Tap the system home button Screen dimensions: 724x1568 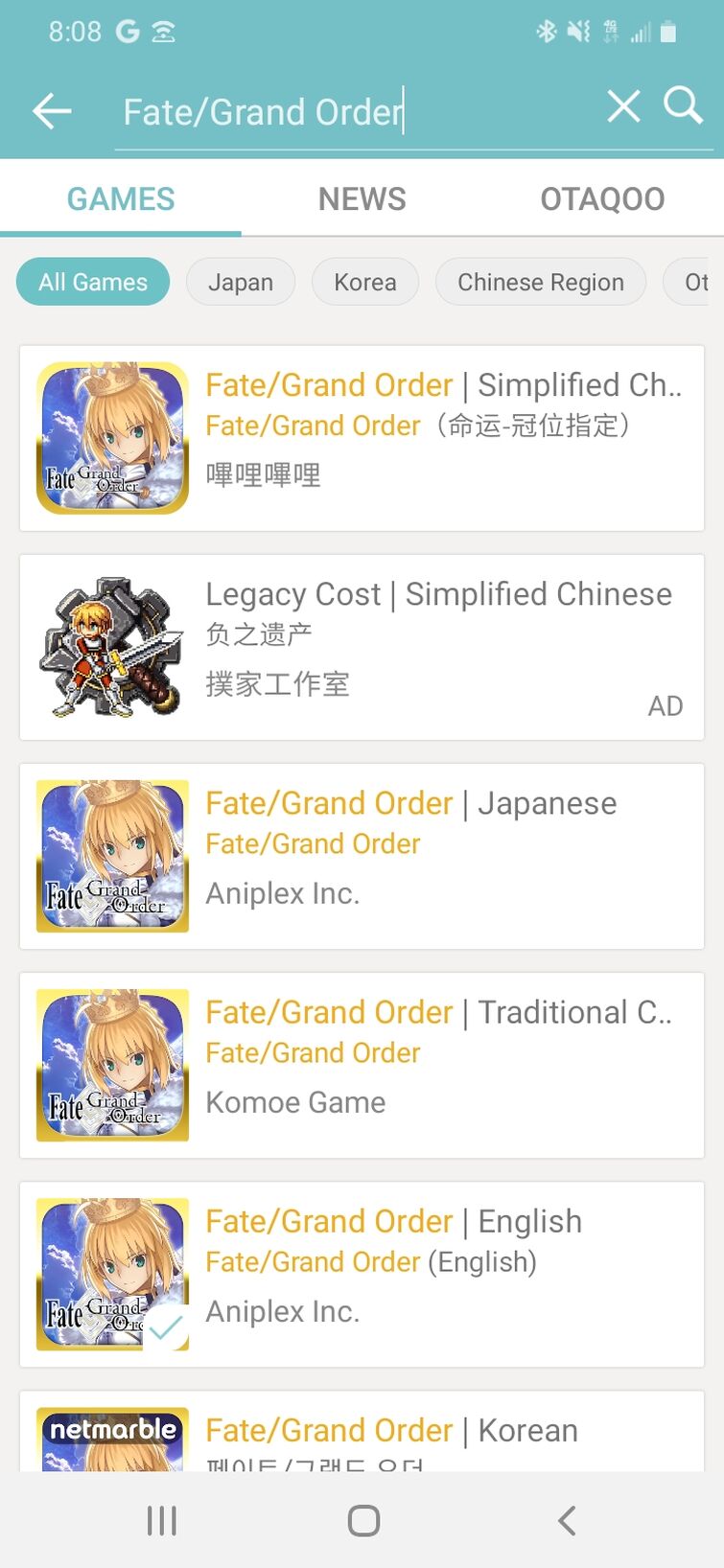tap(363, 1520)
